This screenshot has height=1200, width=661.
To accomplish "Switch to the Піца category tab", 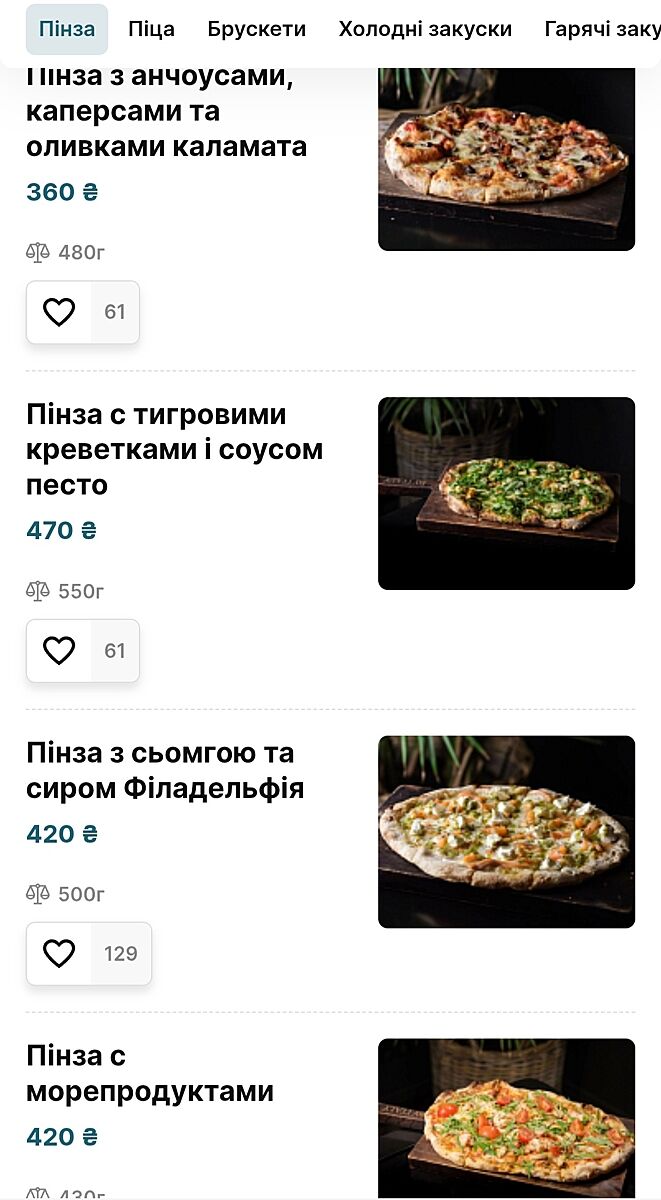I will [x=151, y=29].
